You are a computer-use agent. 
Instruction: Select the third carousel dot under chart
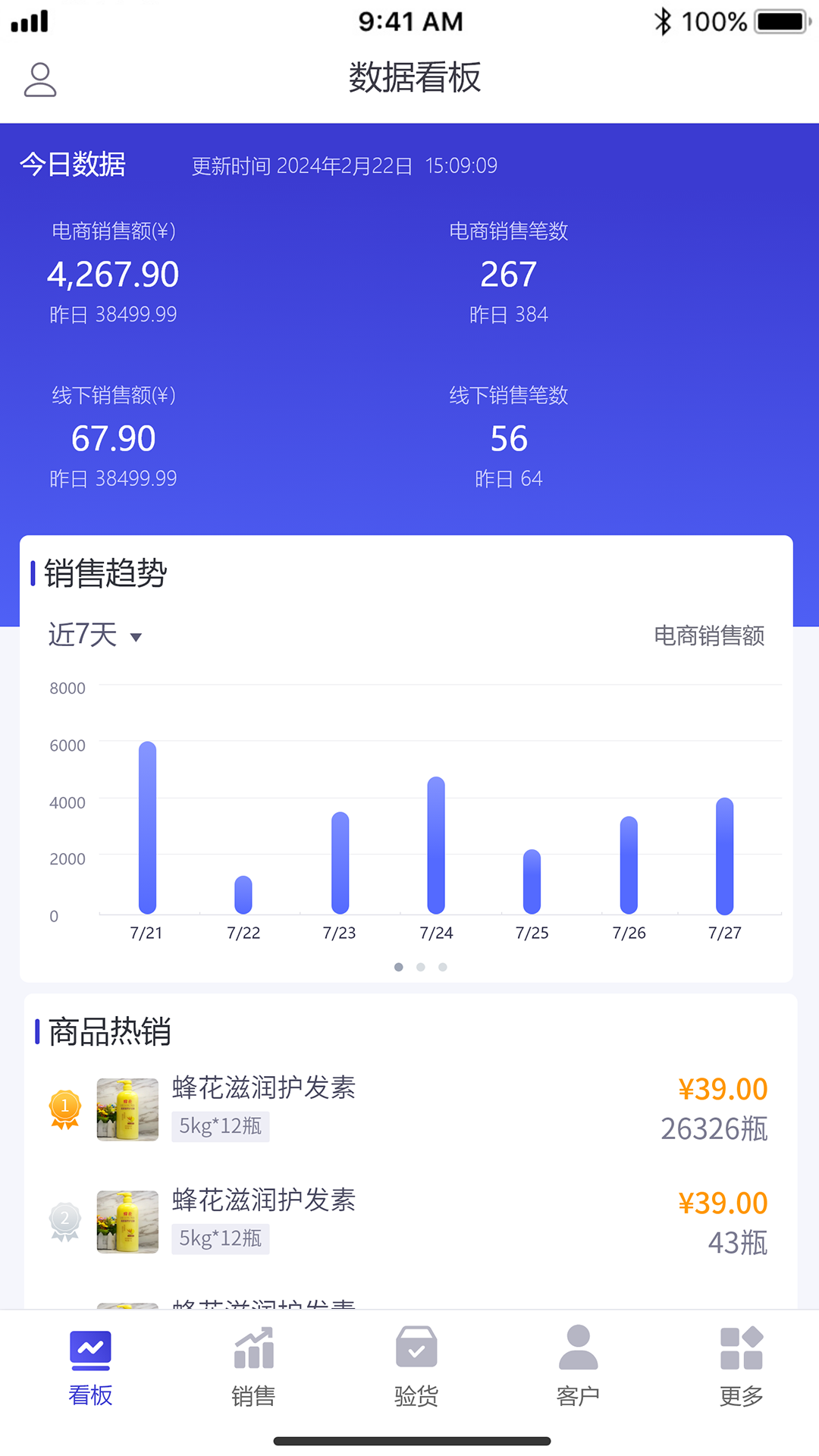[x=443, y=967]
